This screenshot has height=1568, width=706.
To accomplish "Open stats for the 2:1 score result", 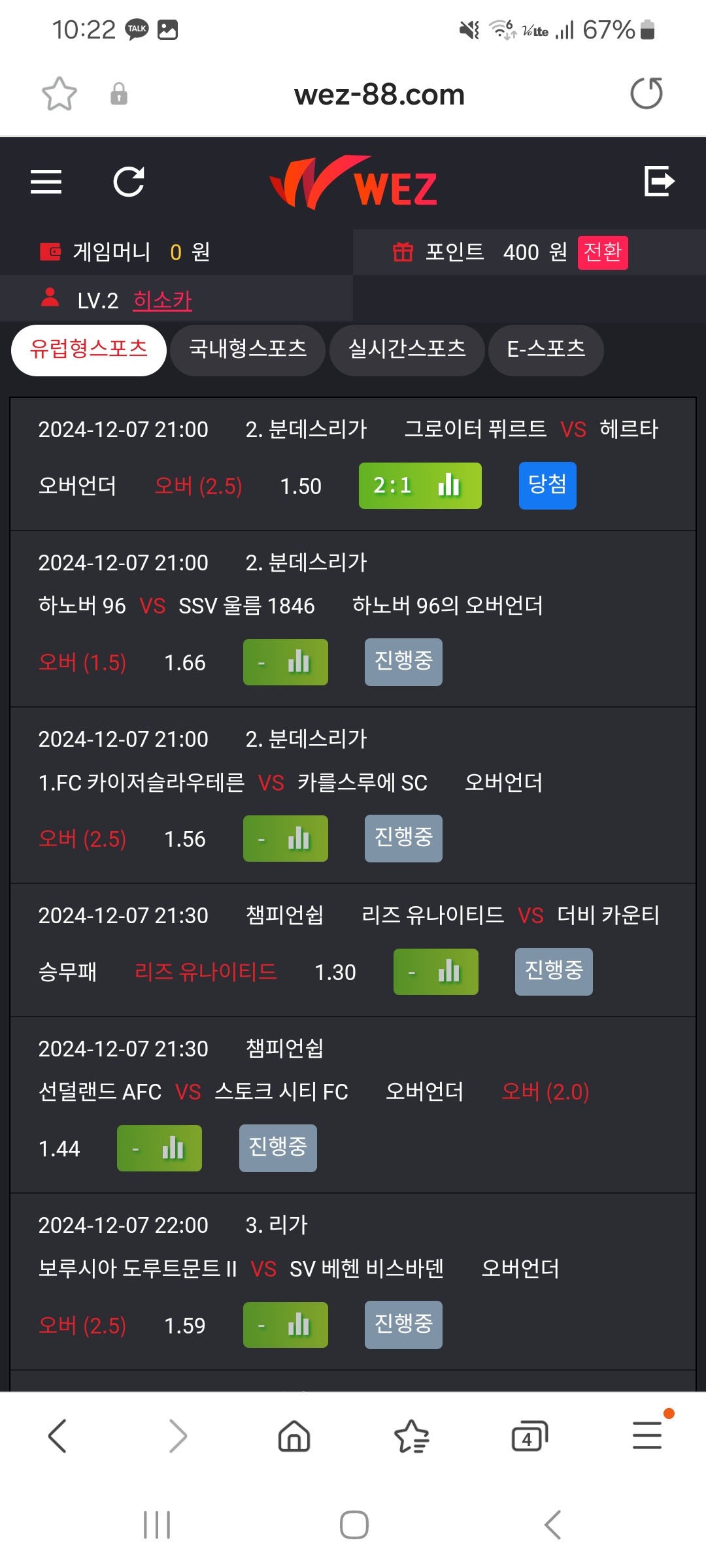I will (x=420, y=486).
